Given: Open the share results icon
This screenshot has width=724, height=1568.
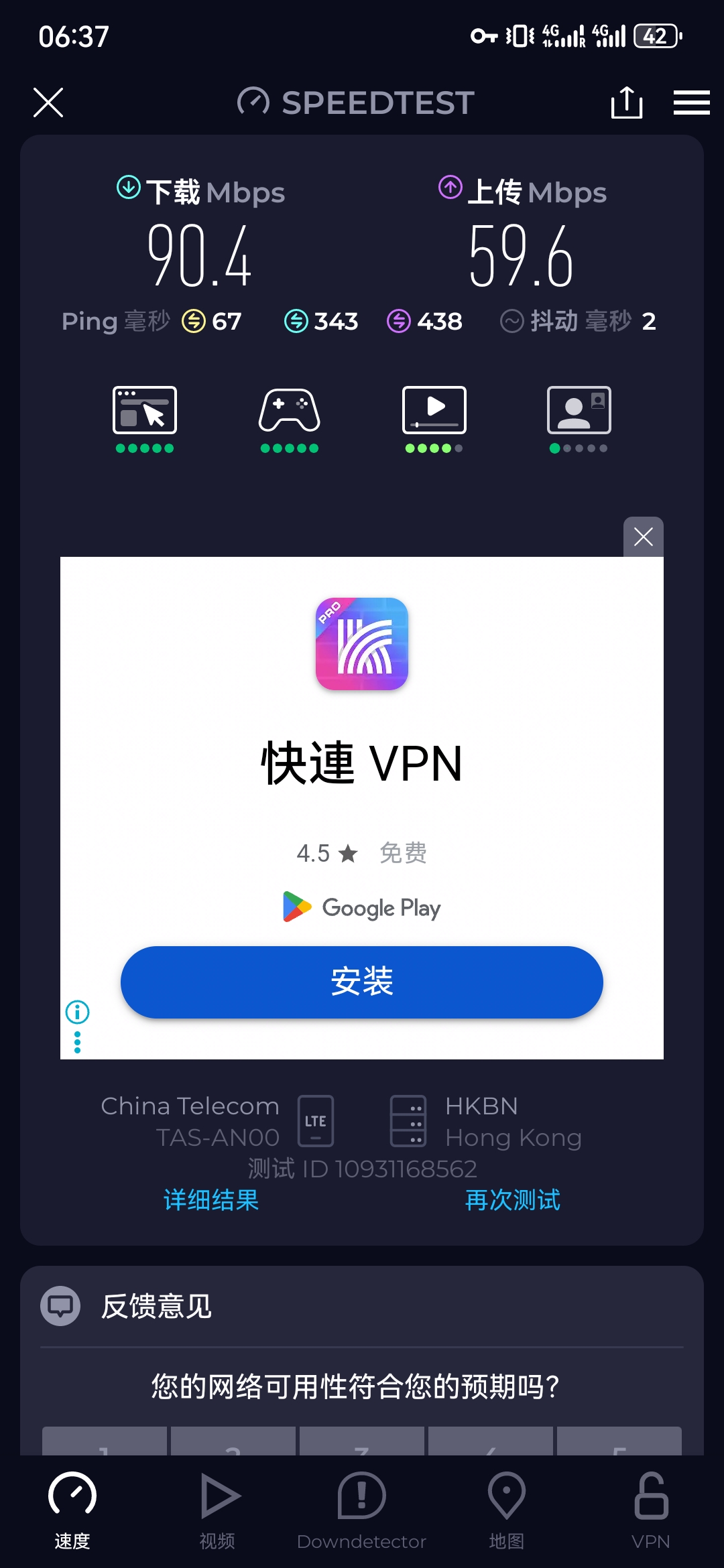Looking at the screenshot, I should [627, 103].
